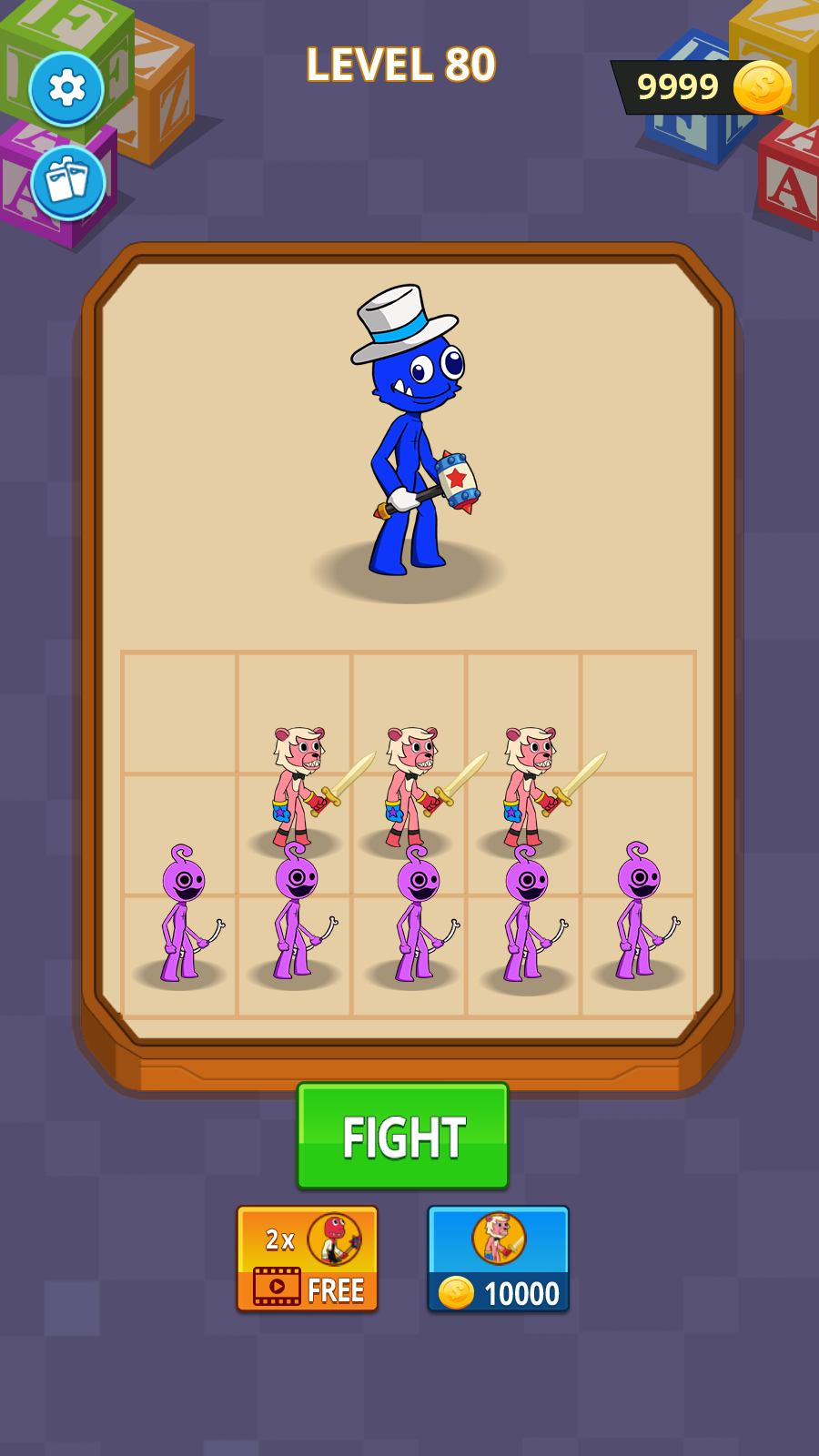819x1456 pixels.
Task: Buy a swordsman for 10000 coins
Action: [498, 1259]
